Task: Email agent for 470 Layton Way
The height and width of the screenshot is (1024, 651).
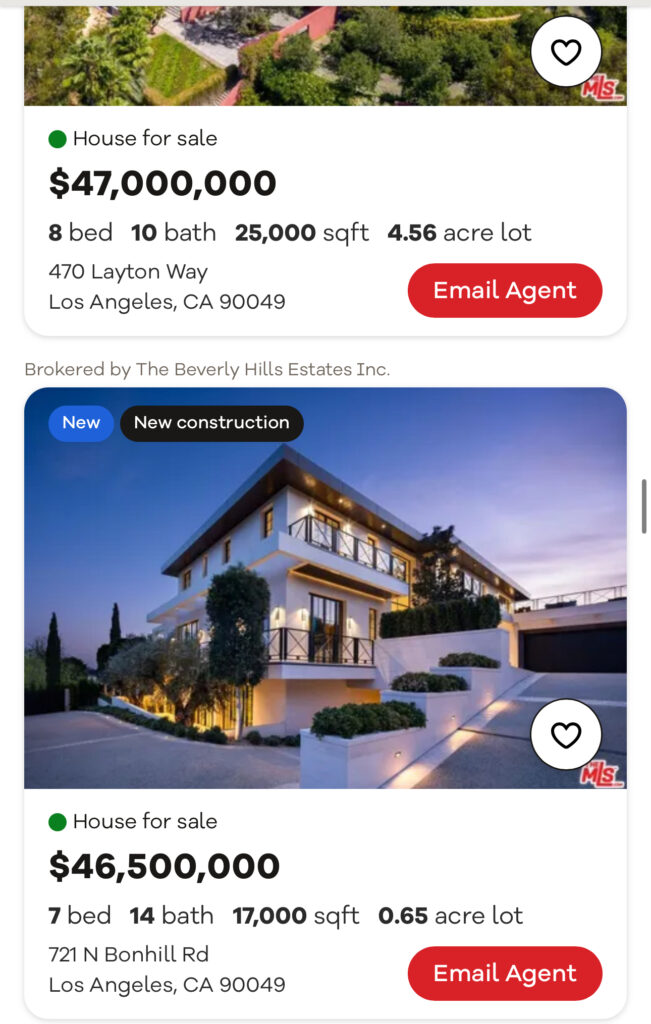Action: click(505, 291)
